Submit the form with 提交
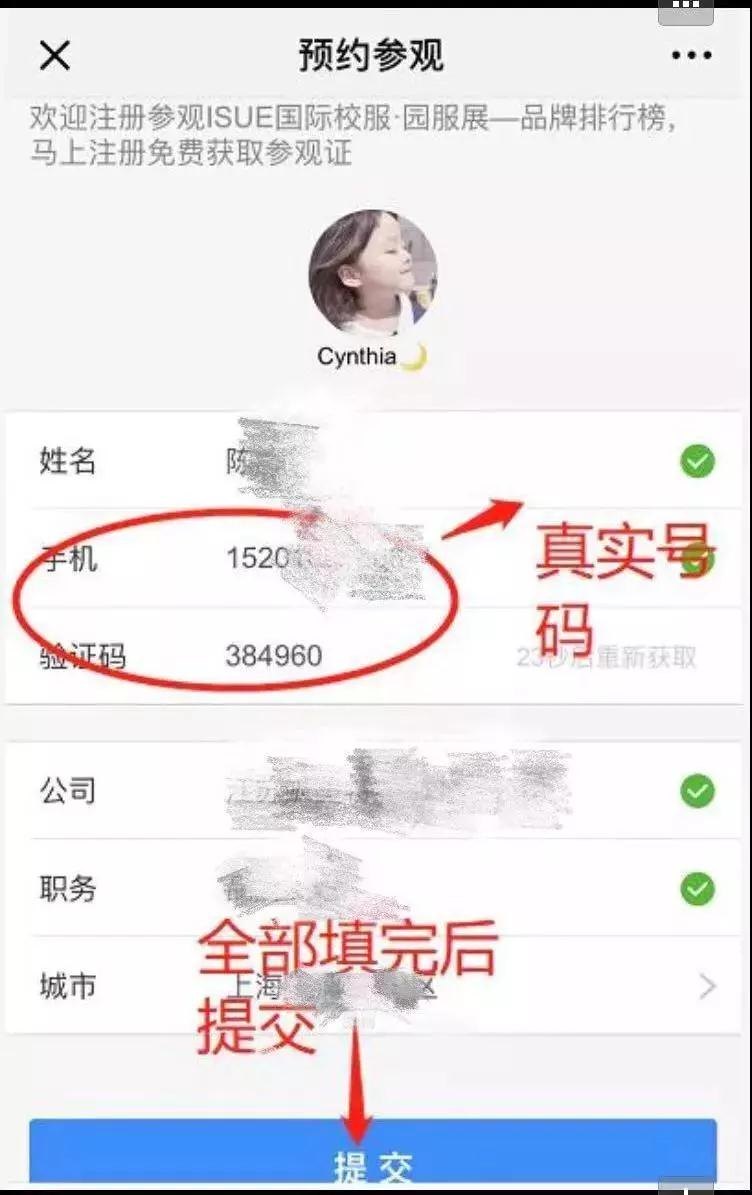752x1195 pixels. coord(373,1160)
